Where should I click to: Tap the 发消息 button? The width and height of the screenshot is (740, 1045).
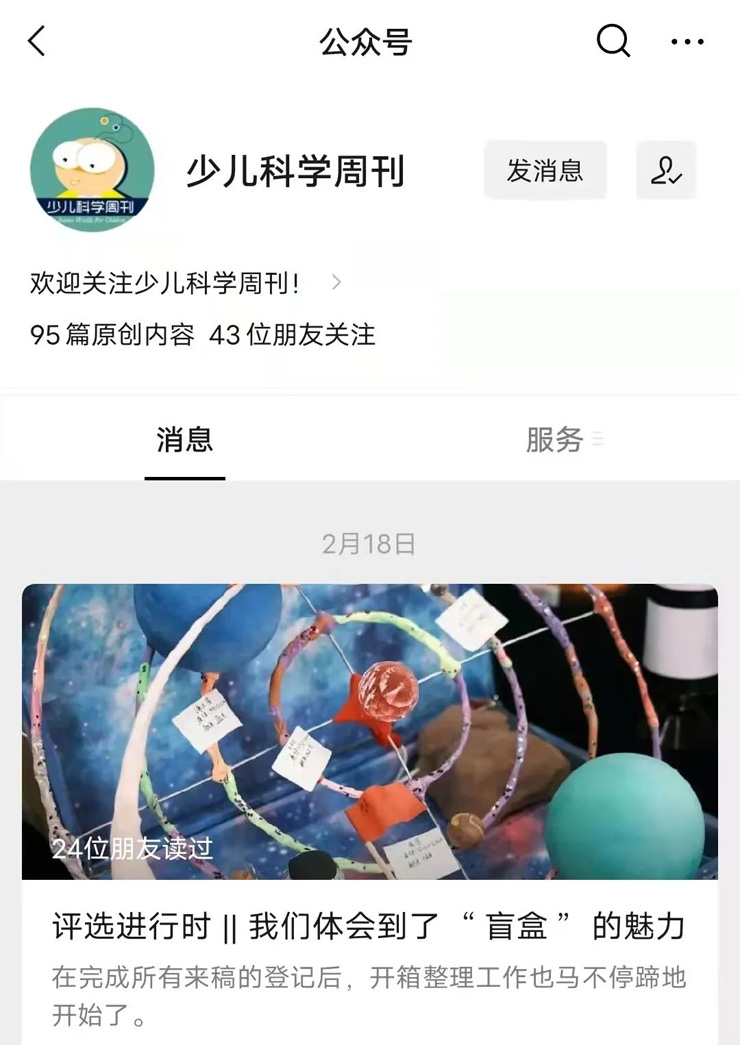pos(545,171)
